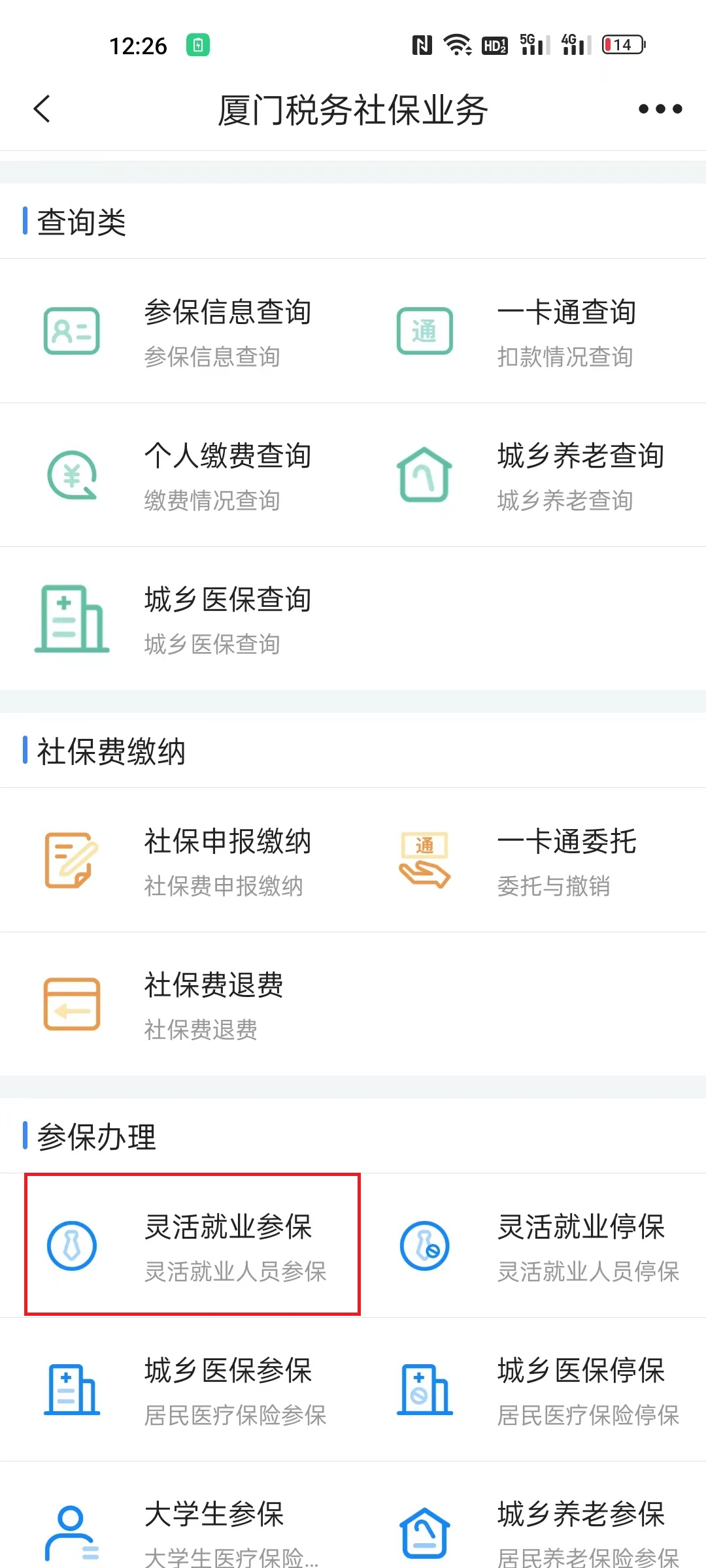Go back using the top-left arrow

pos(42,109)
